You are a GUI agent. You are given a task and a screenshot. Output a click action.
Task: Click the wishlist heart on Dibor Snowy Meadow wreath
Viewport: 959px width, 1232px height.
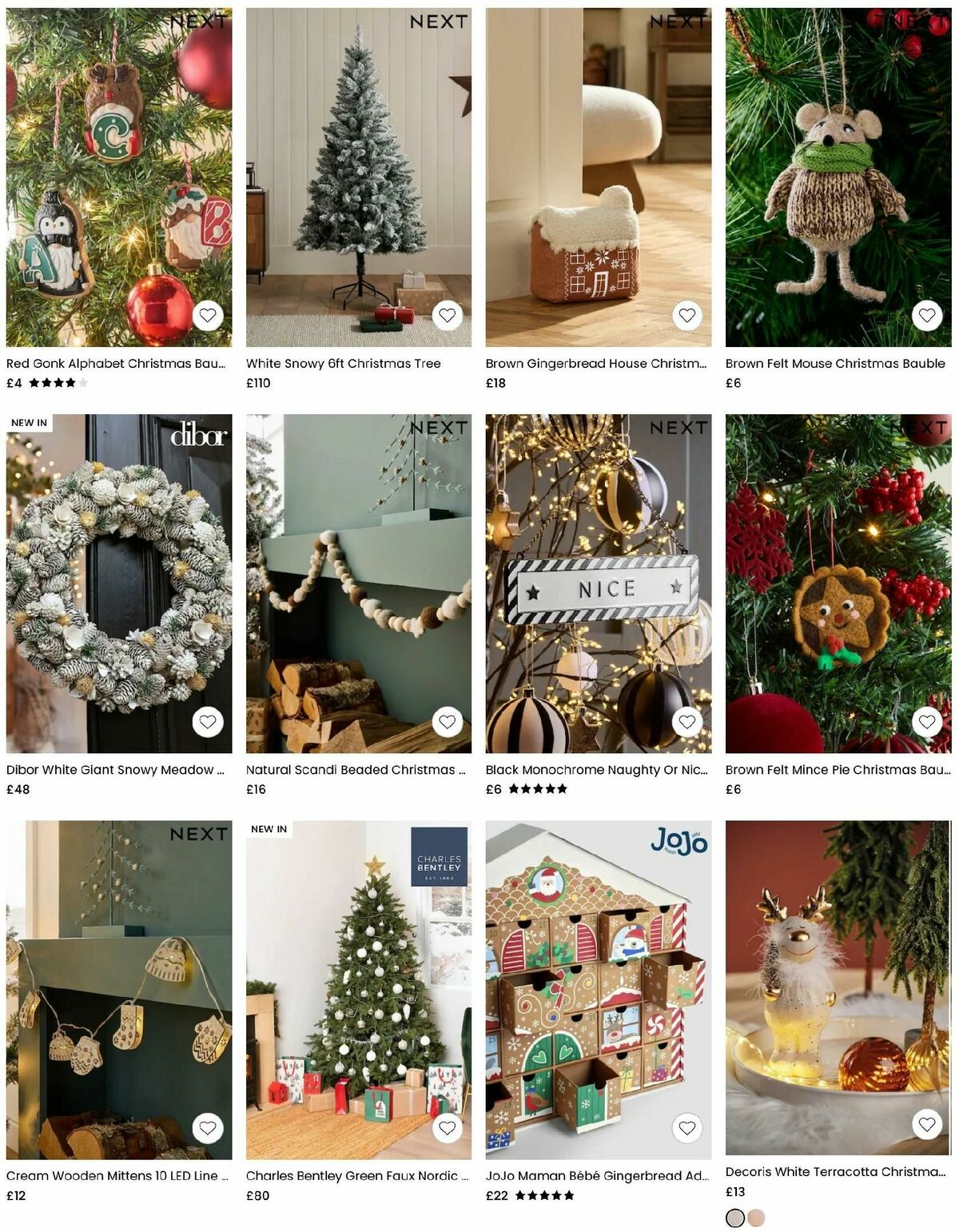tap(207, 722)
